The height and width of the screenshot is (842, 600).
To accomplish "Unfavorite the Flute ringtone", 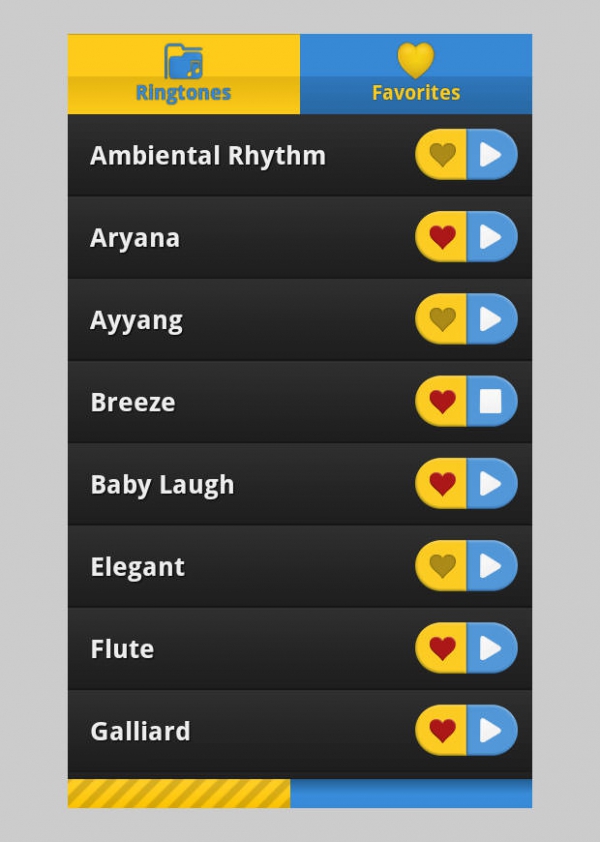I will point(442,648).
